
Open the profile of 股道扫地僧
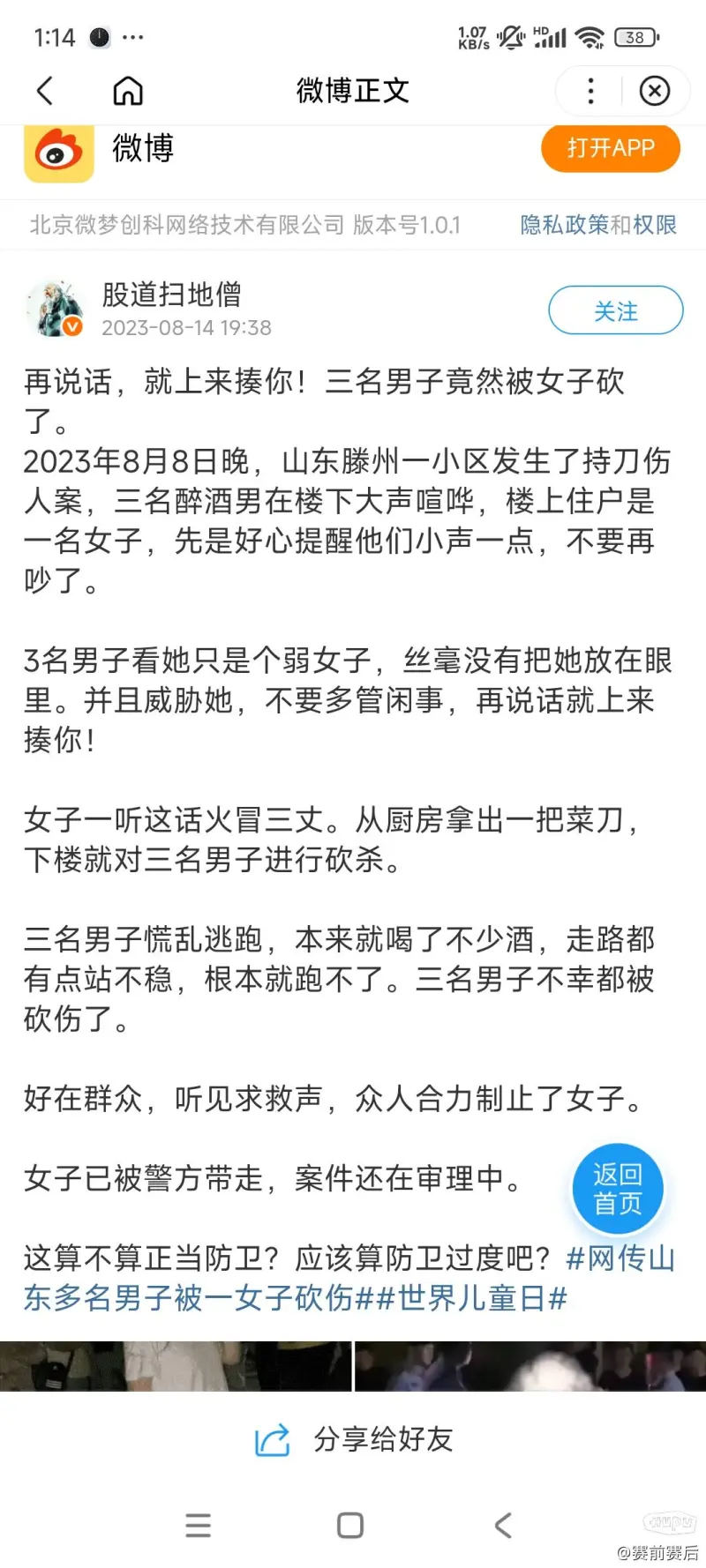[x=171, y=295]
